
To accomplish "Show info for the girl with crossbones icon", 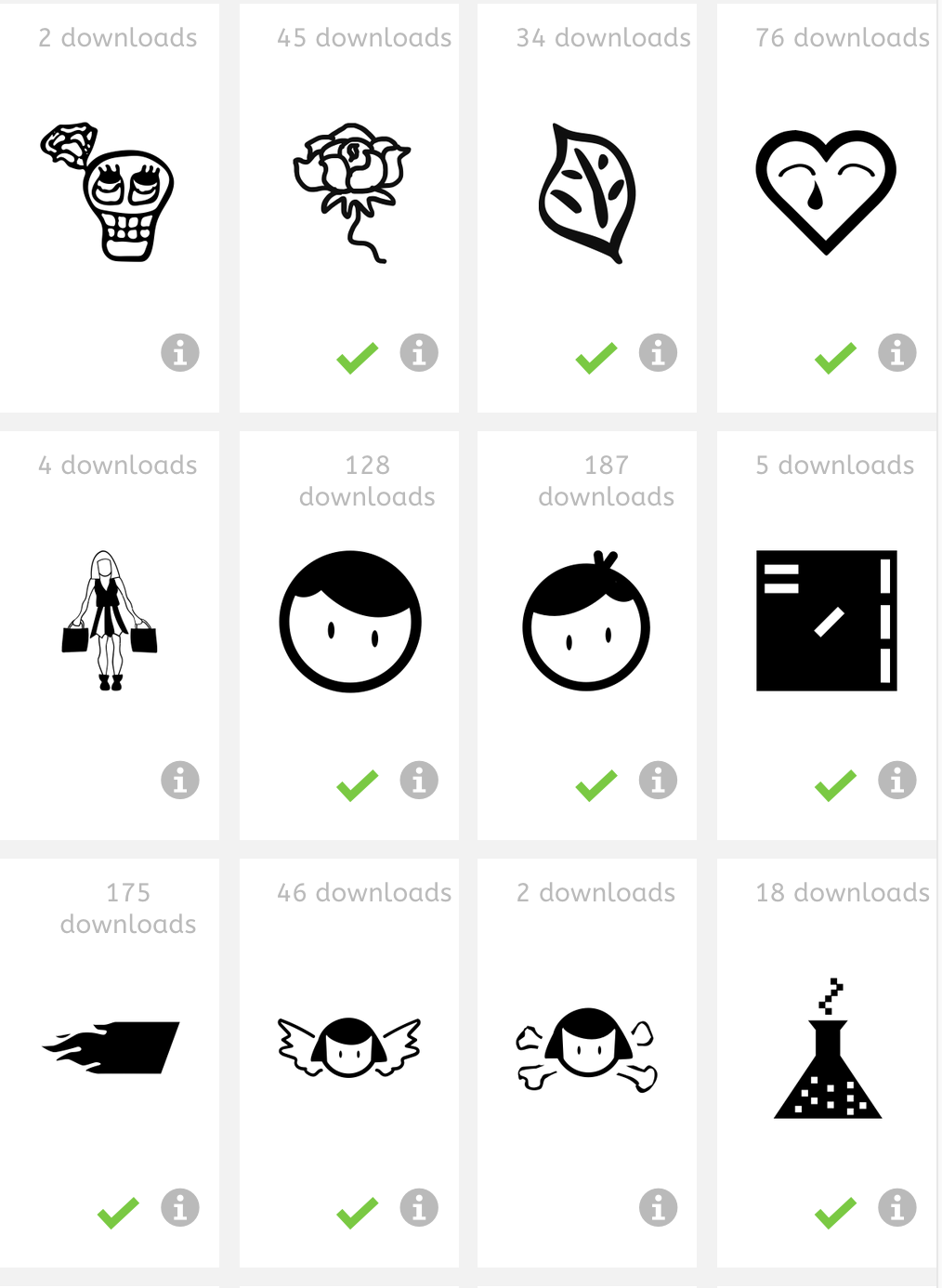I will tap(658, 1208).
